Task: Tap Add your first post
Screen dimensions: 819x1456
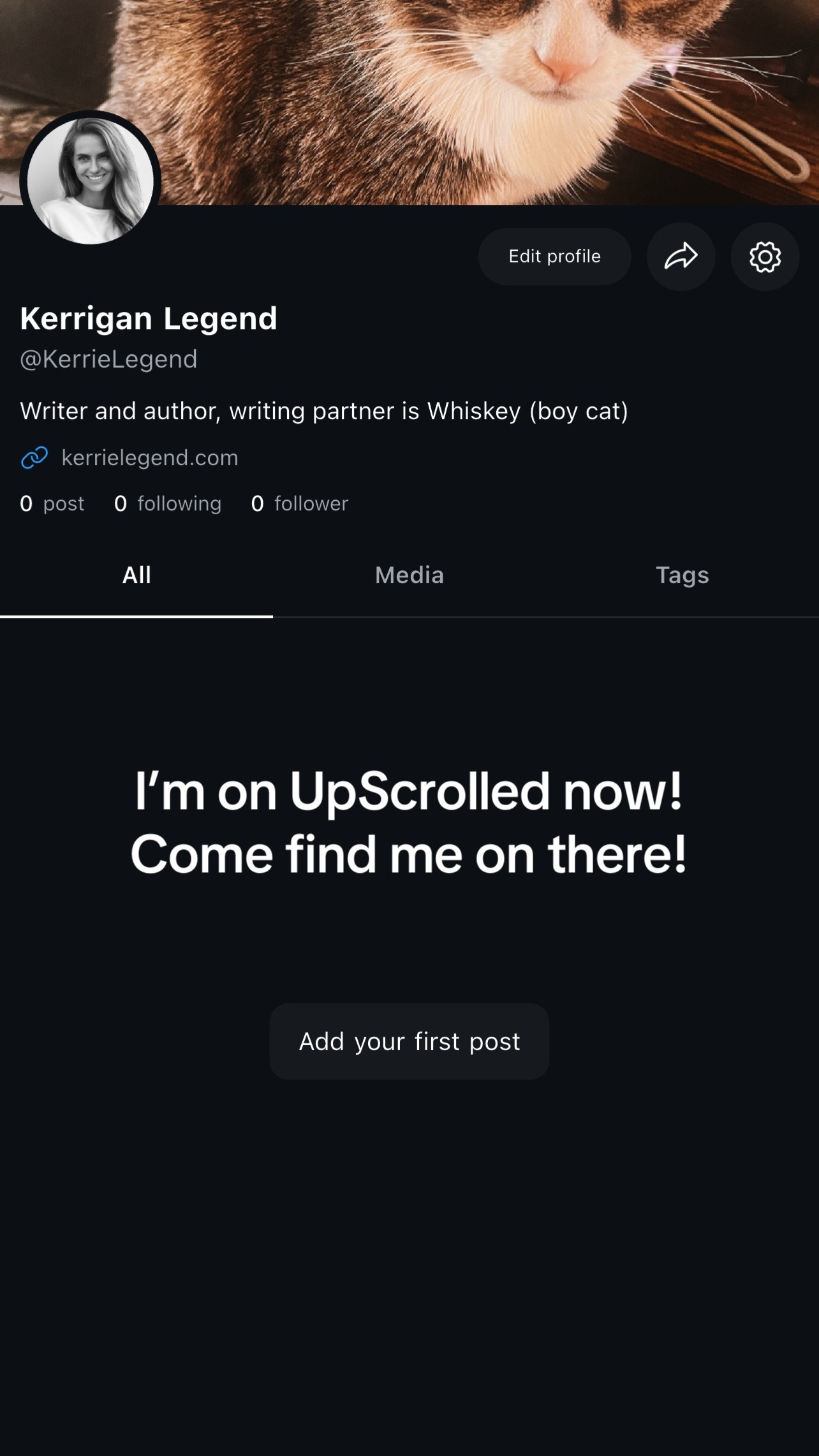Action: point(409,1041)
